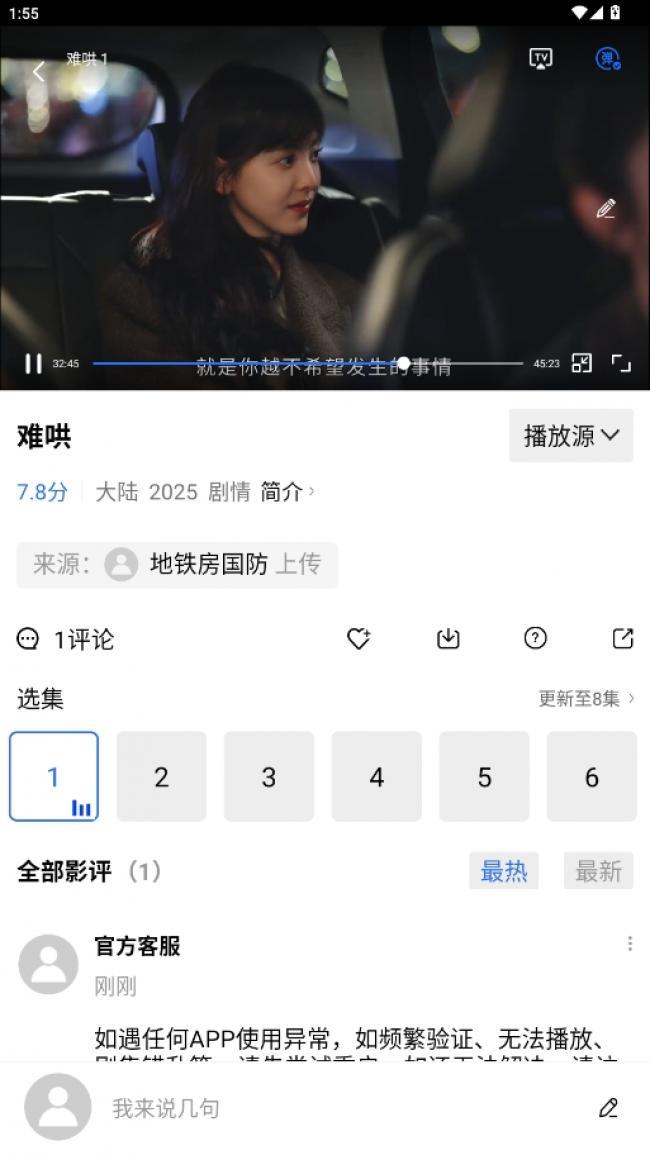Open the 简介 details
Image resolution: width=650 pixels, height=1155 pixels.
[287, 492]
